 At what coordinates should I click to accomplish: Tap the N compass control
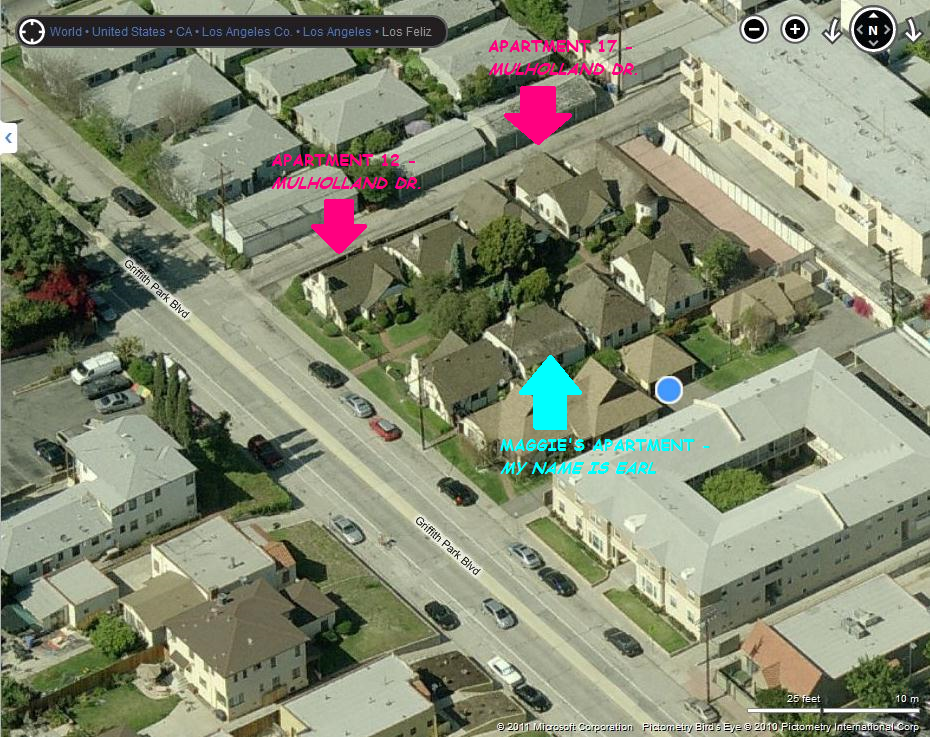click(x=873, y=30)
